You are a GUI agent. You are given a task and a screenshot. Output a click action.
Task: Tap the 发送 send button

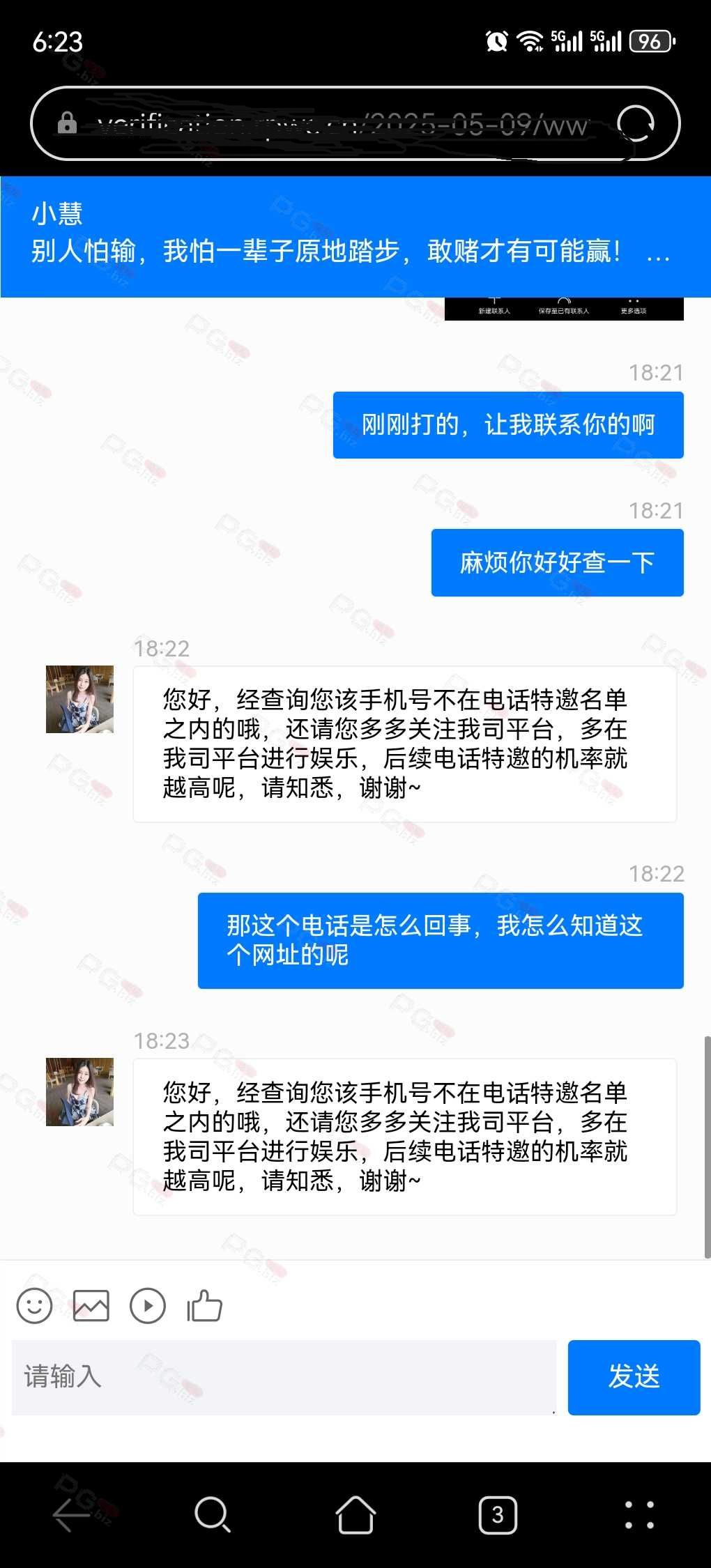[x=634, y=1377]
